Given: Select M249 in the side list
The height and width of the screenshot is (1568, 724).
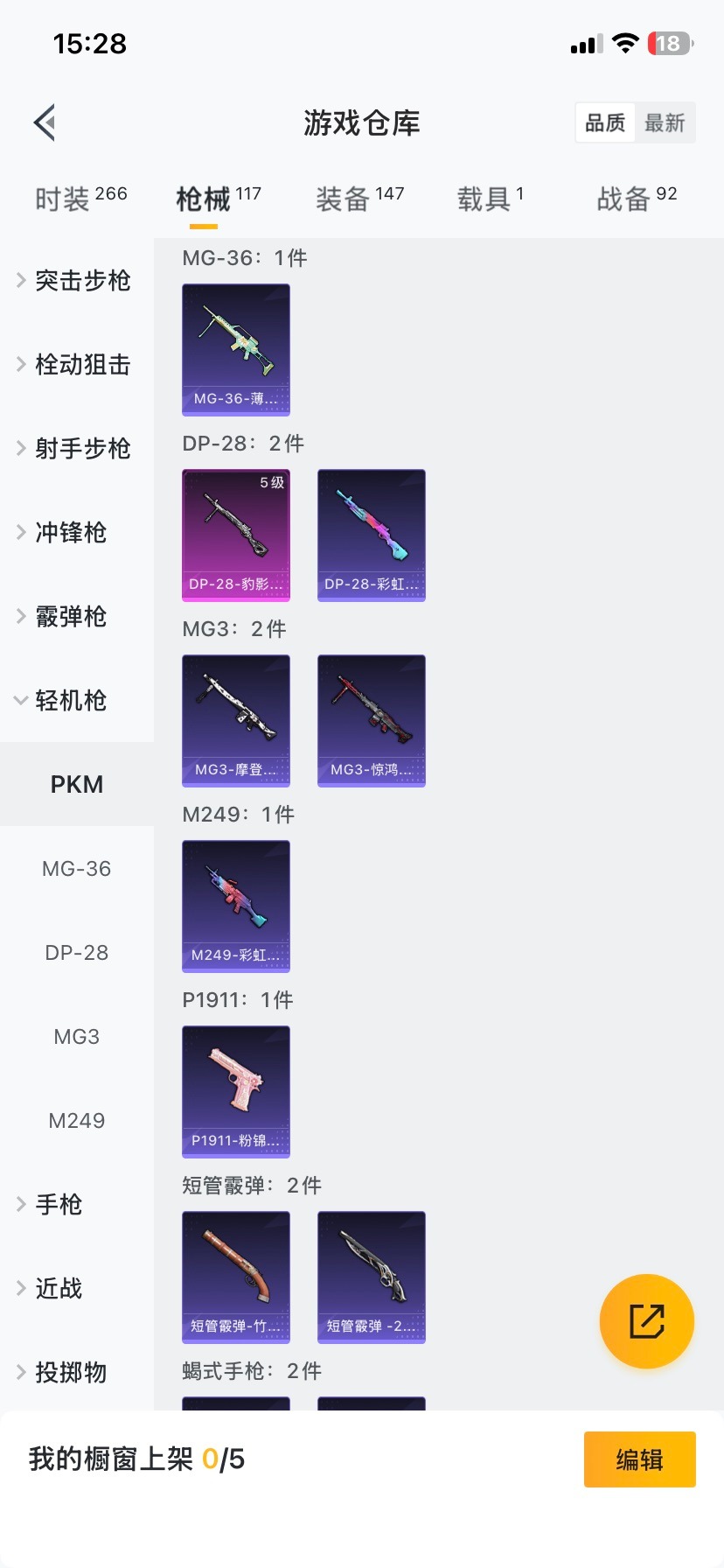Looking at the screenshot, I should (77, 1120).
